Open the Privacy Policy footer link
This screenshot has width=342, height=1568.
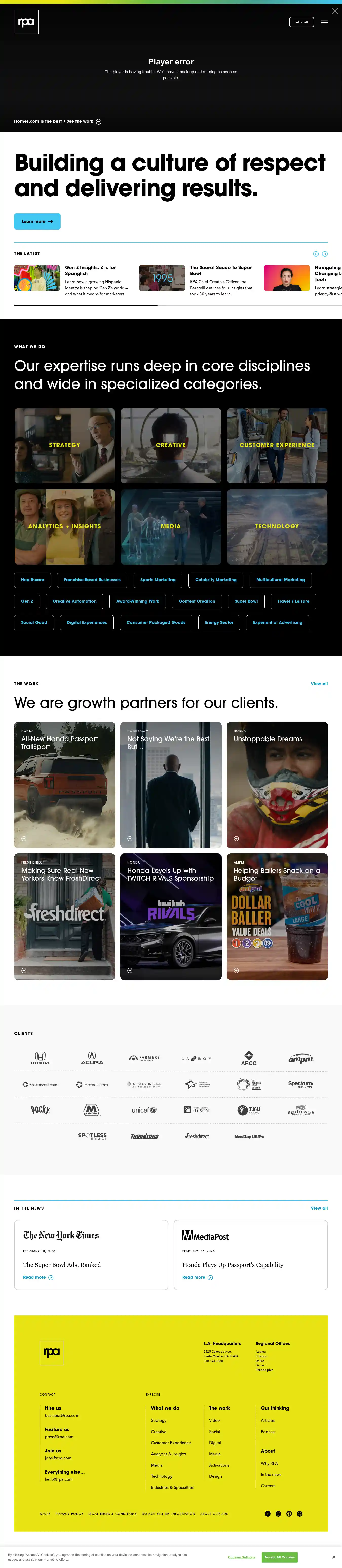69,1514
